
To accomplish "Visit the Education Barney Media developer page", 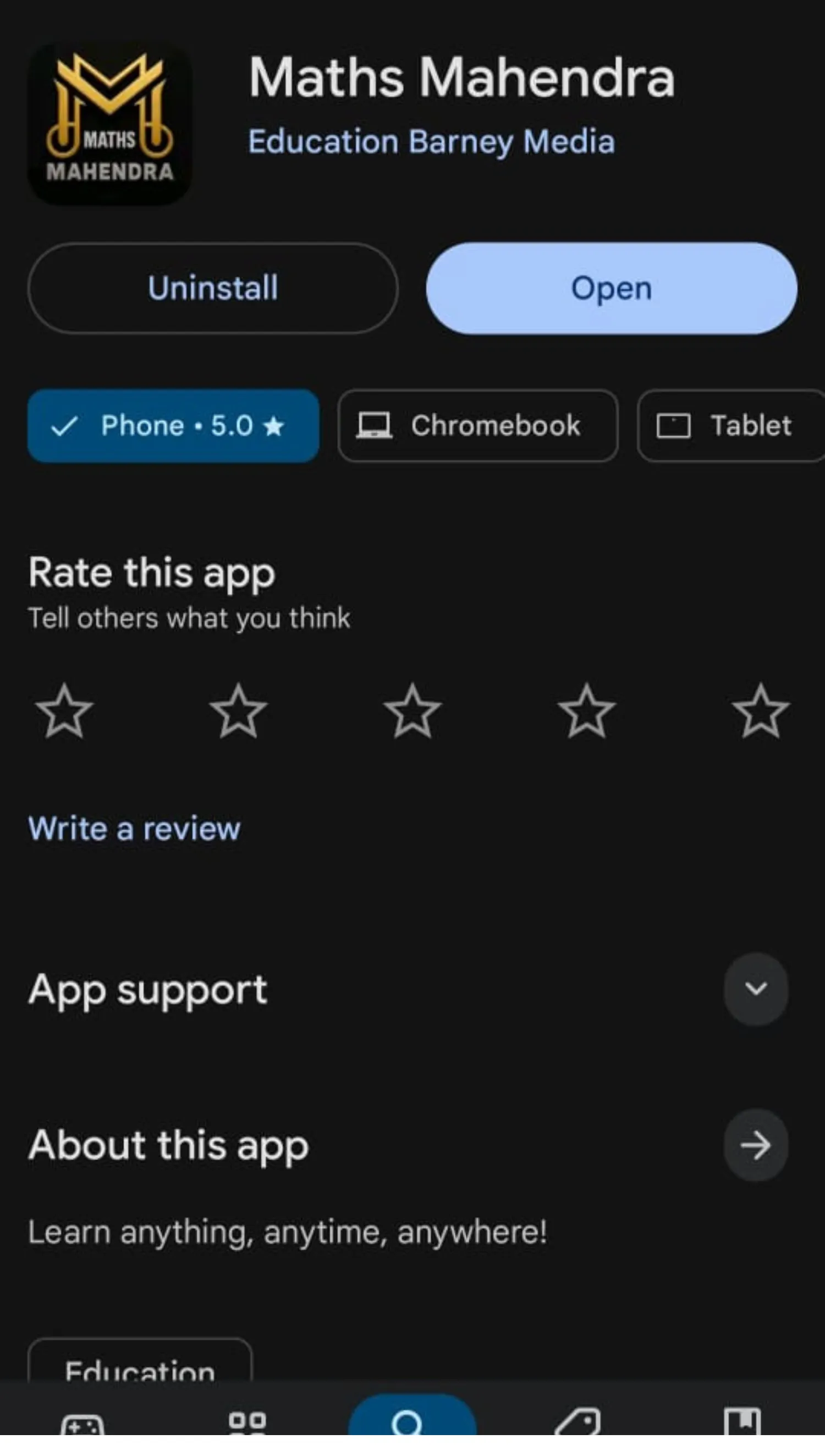I will point(431,141).
